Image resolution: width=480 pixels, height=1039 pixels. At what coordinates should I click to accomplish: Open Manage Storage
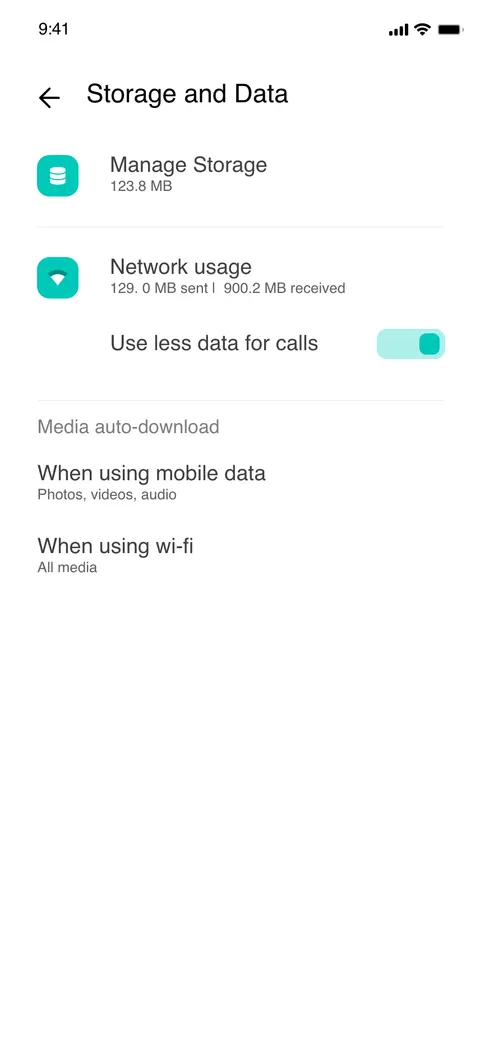coord(240,175)
